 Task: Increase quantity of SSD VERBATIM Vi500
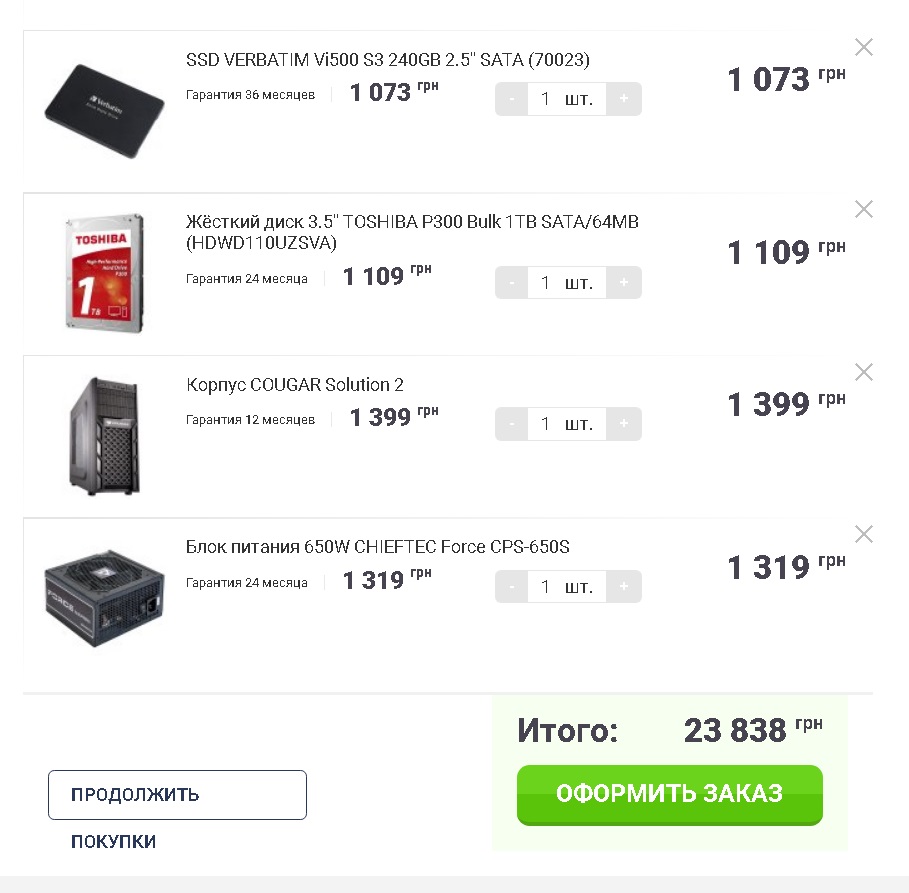(x=623, y=99)
